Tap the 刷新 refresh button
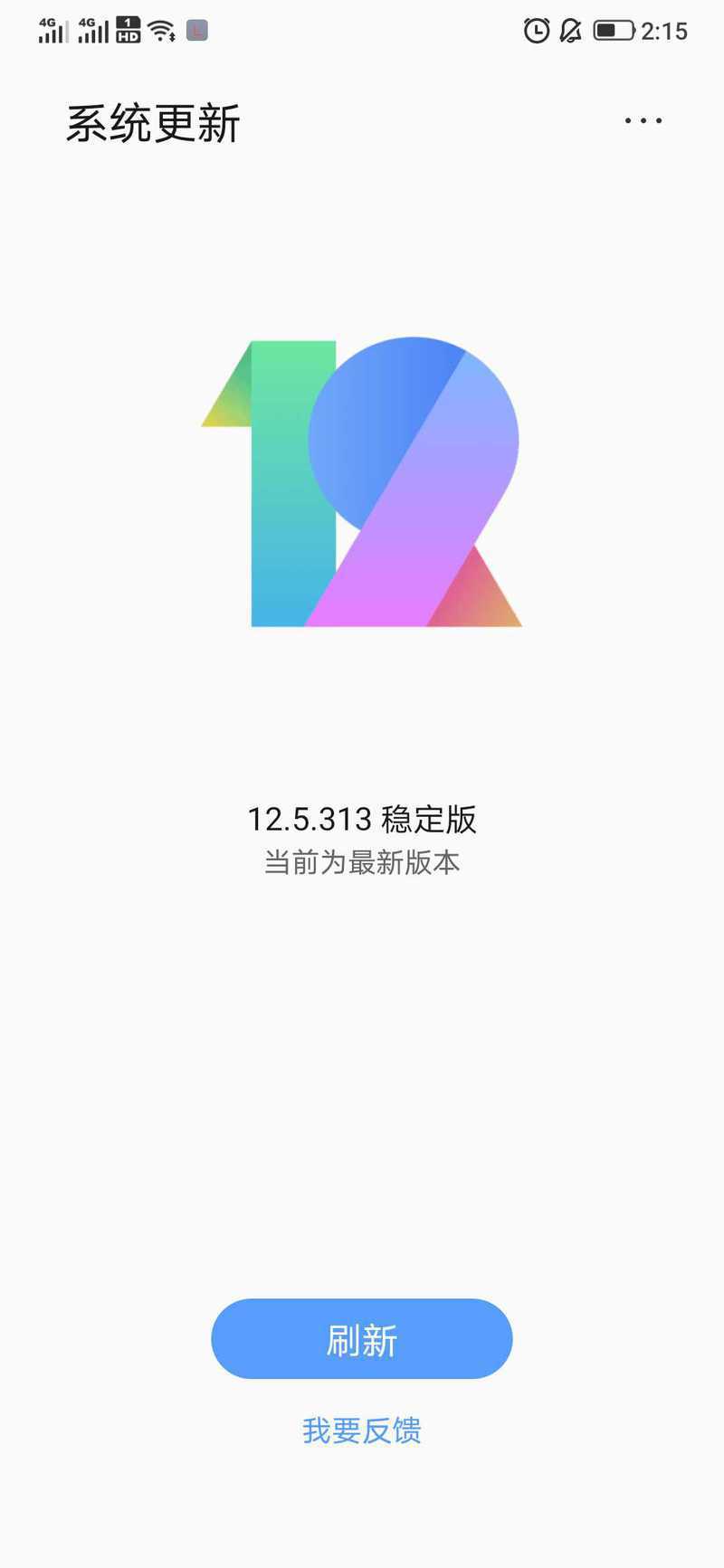The width and height of the screenshot is (724, 1568). coord(362,1339)
